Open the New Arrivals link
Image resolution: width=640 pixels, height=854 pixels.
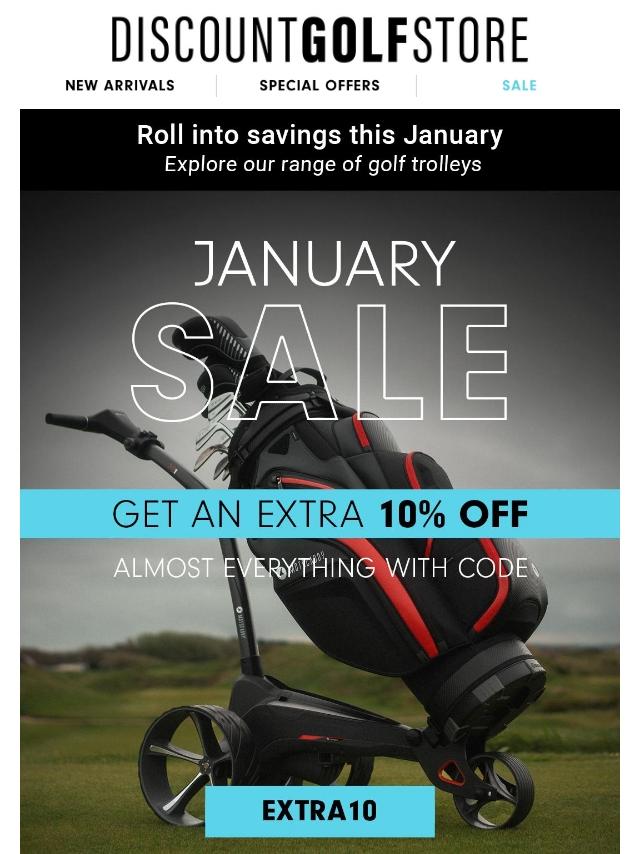(x=120, y=86)
